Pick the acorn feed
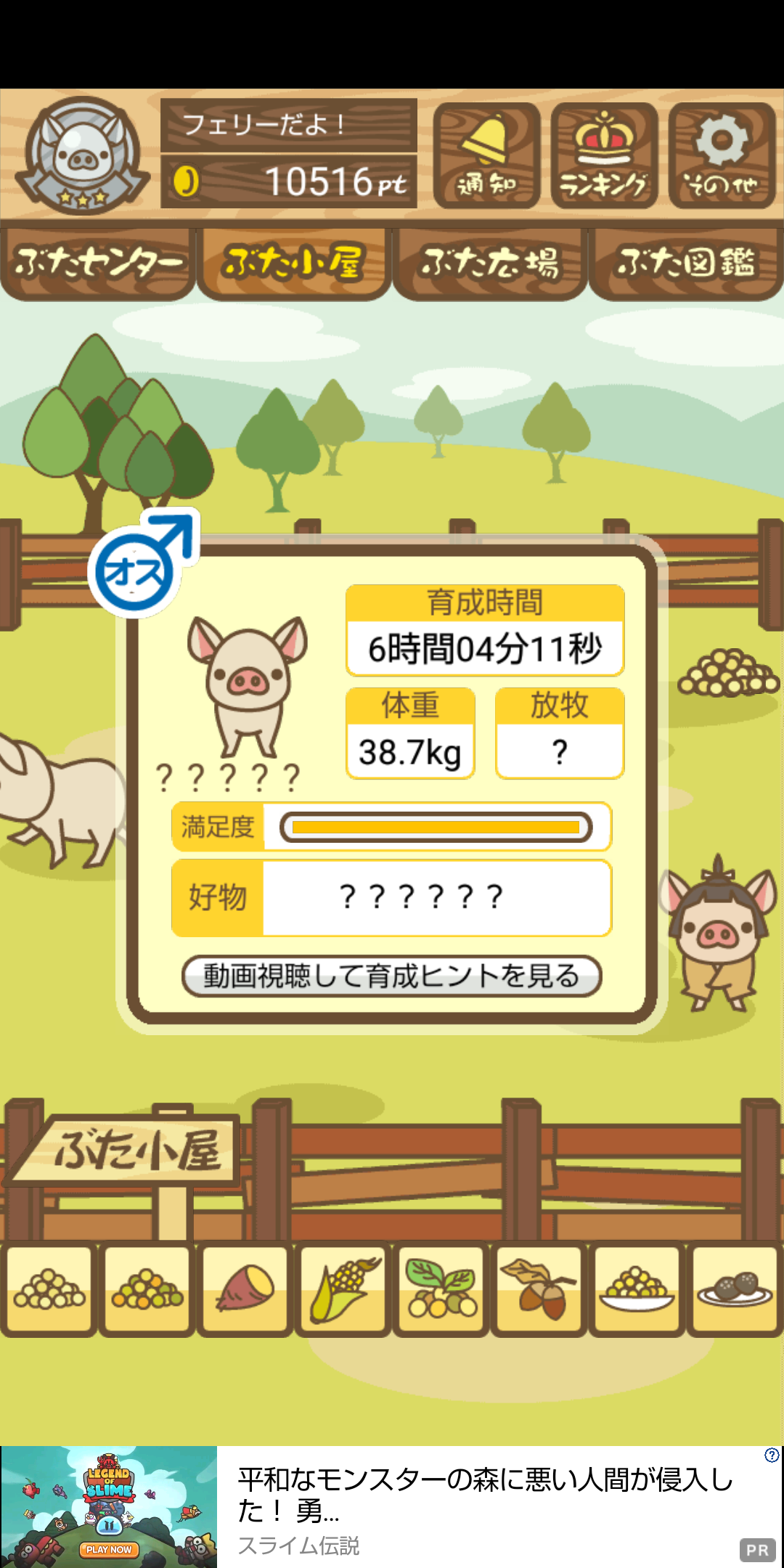Viewport: 784px width, 1568px height. coord(539,1290)
